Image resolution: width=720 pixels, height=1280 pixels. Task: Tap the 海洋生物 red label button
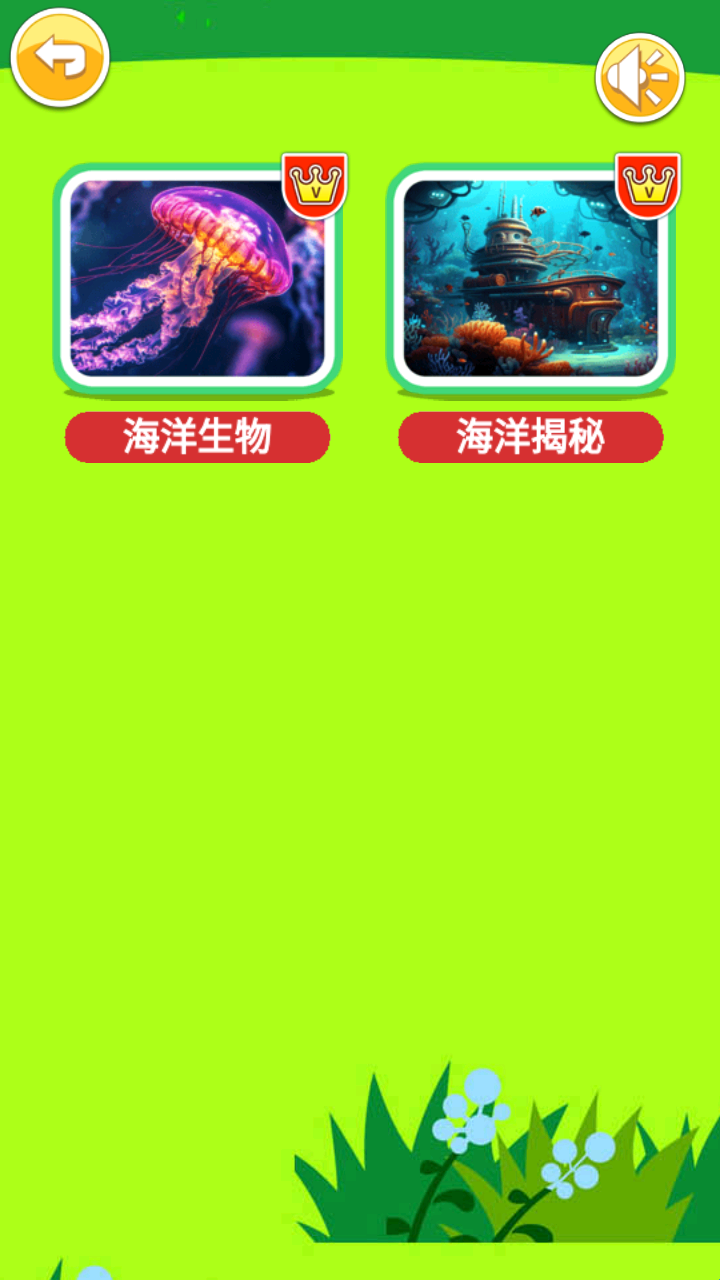197,437
